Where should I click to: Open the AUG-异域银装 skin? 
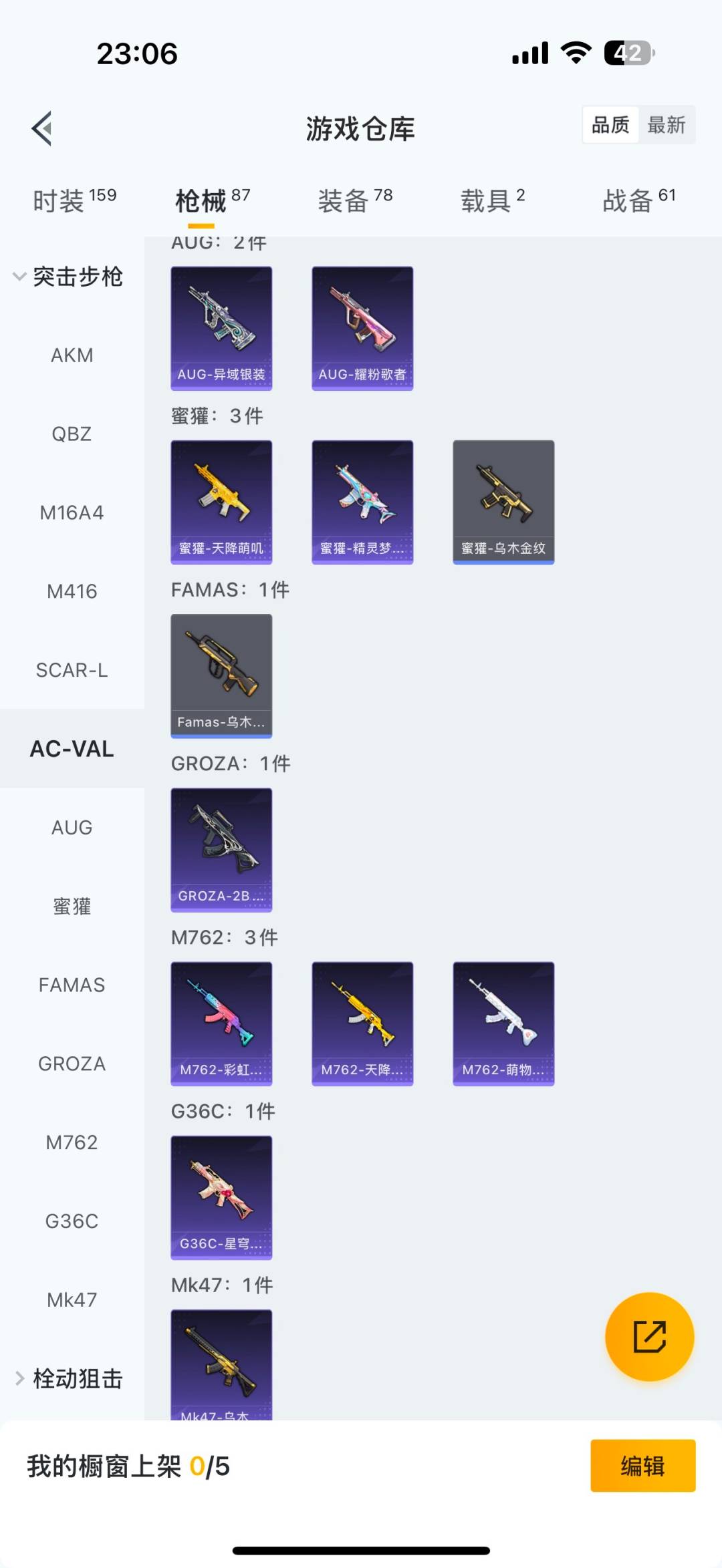tap(221, 328)
